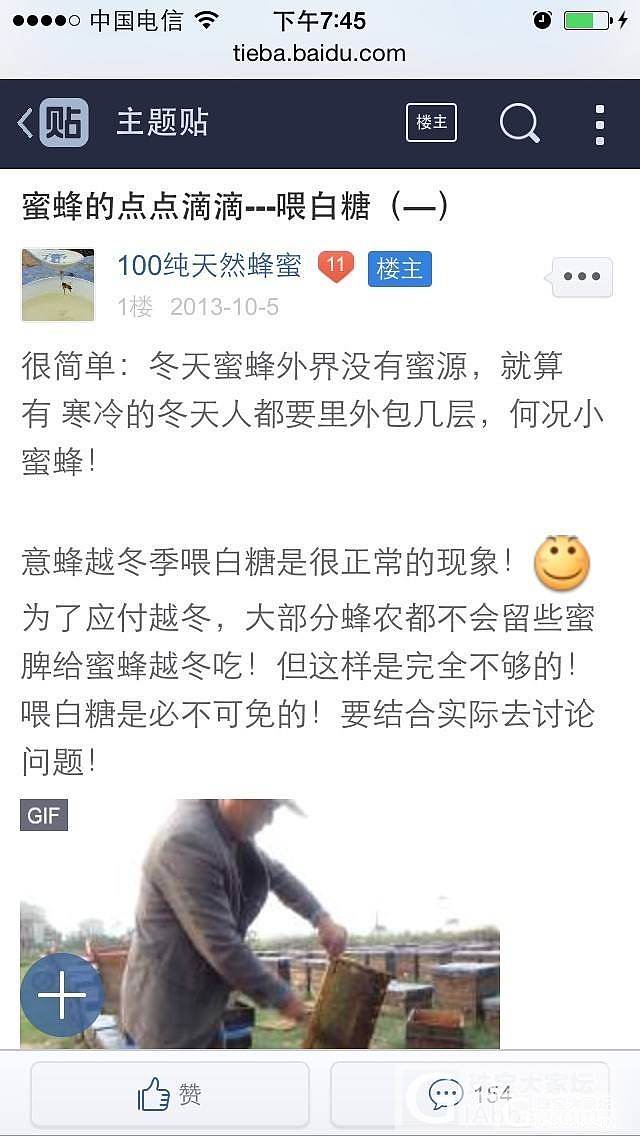Open the three-dot overflow menu
Image resolution: width=640 pixels, height=1136 pixels.
click(x=599, y=124)
